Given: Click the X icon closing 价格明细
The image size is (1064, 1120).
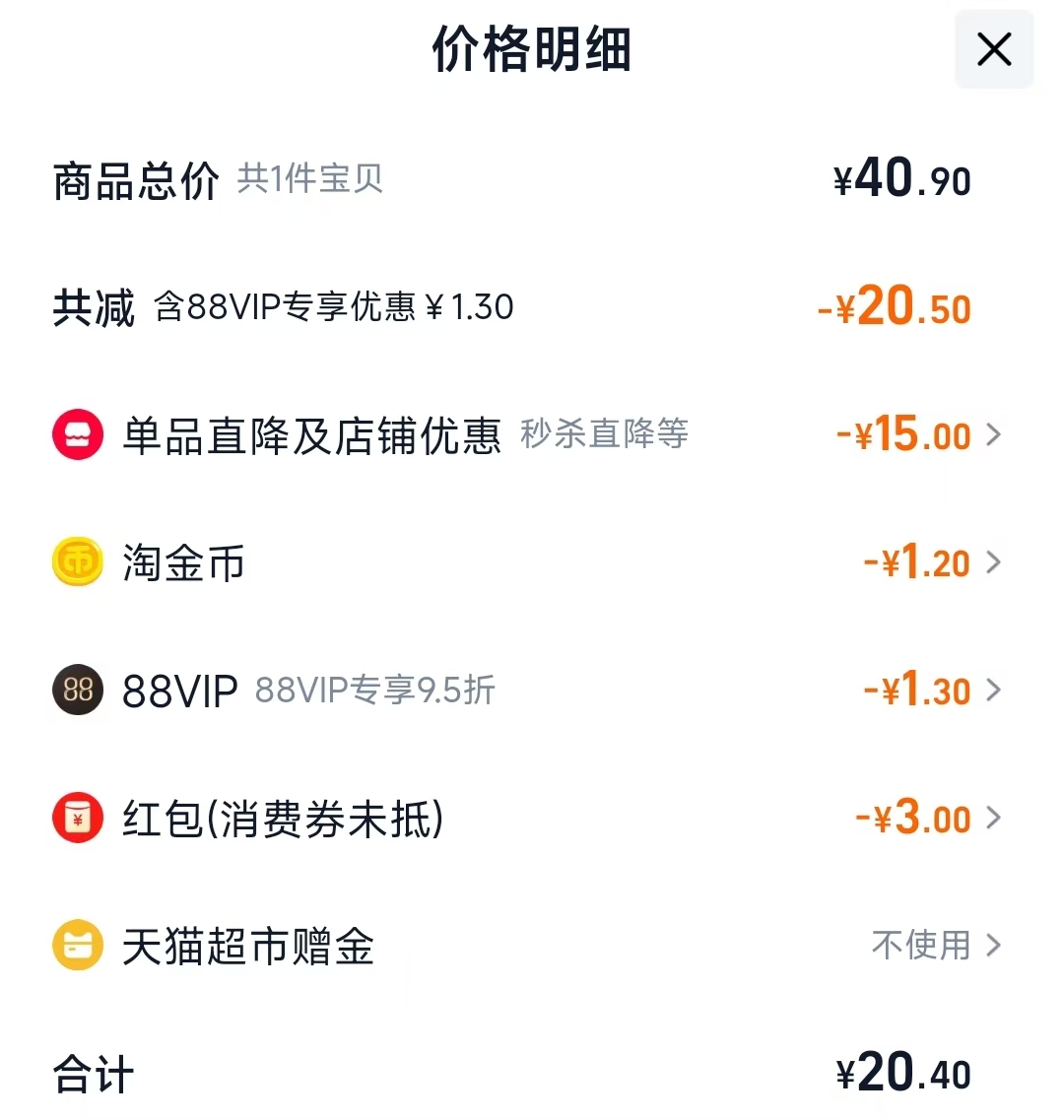Looking at the screenshot, I should point(993,49).
